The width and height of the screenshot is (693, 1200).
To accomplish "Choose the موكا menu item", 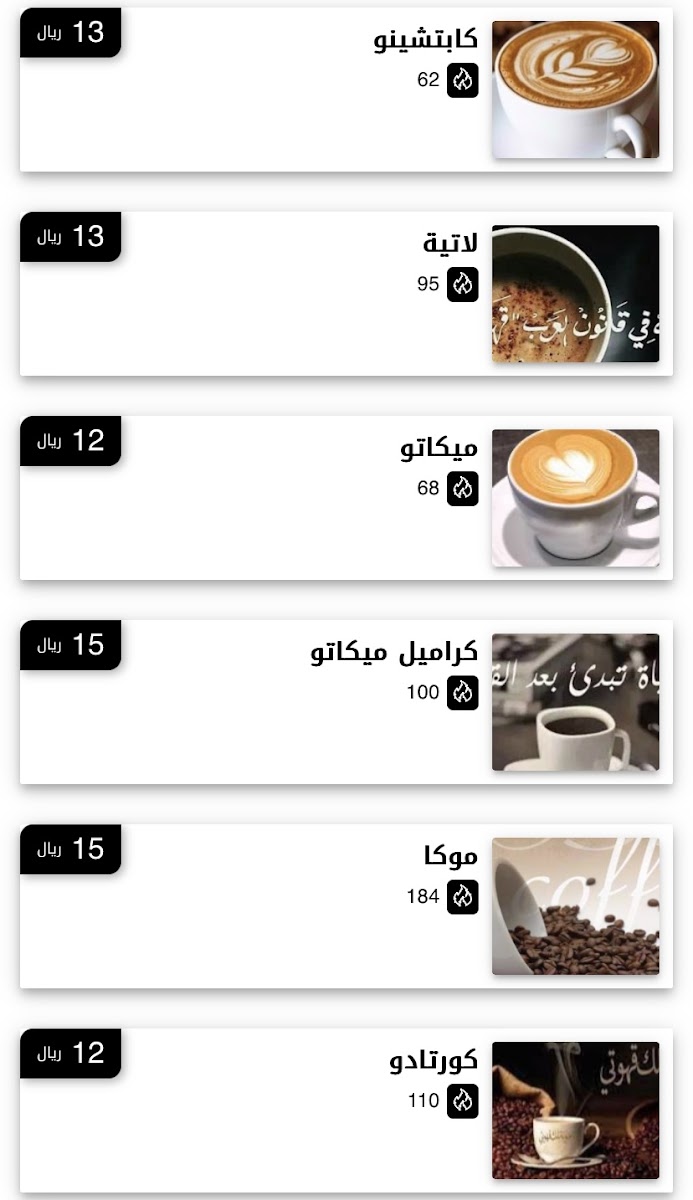I will [346, 906].
